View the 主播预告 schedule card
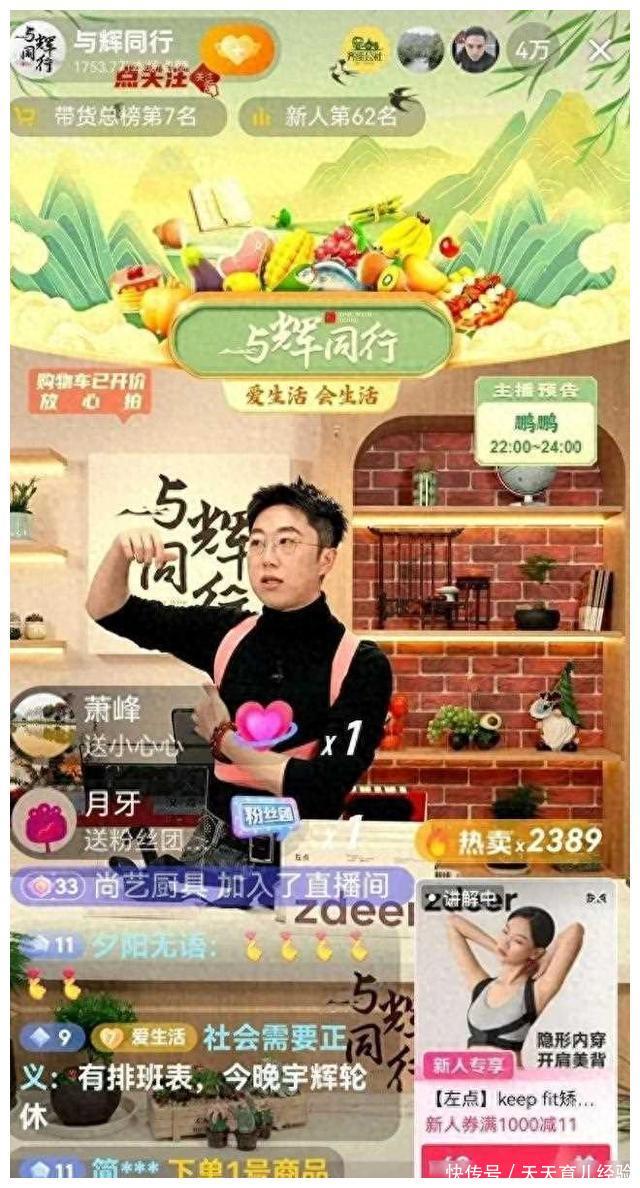This screenshot has width=640, height=1188. (535, 421)
